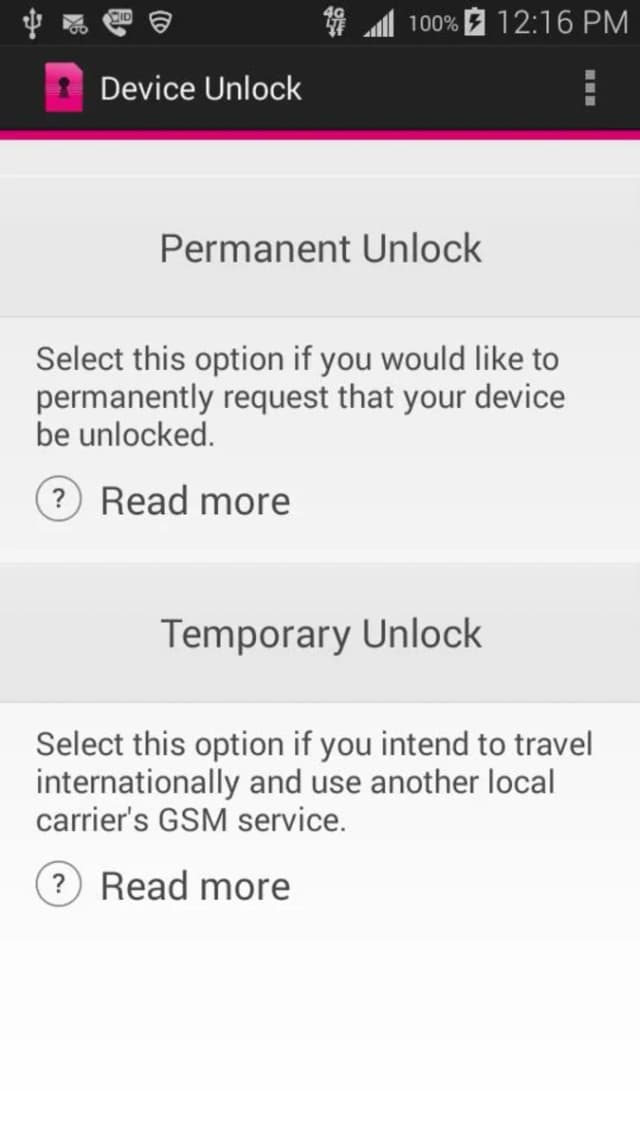Choose the Temporary Unlock button
This screenshot has width=640, height=1138.
point(320,633)
